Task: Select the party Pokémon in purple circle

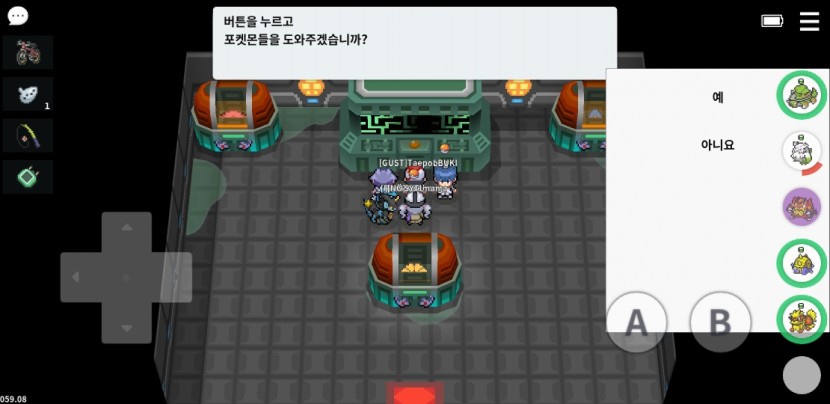Action: pyautogui.click(x=801, y=207)
